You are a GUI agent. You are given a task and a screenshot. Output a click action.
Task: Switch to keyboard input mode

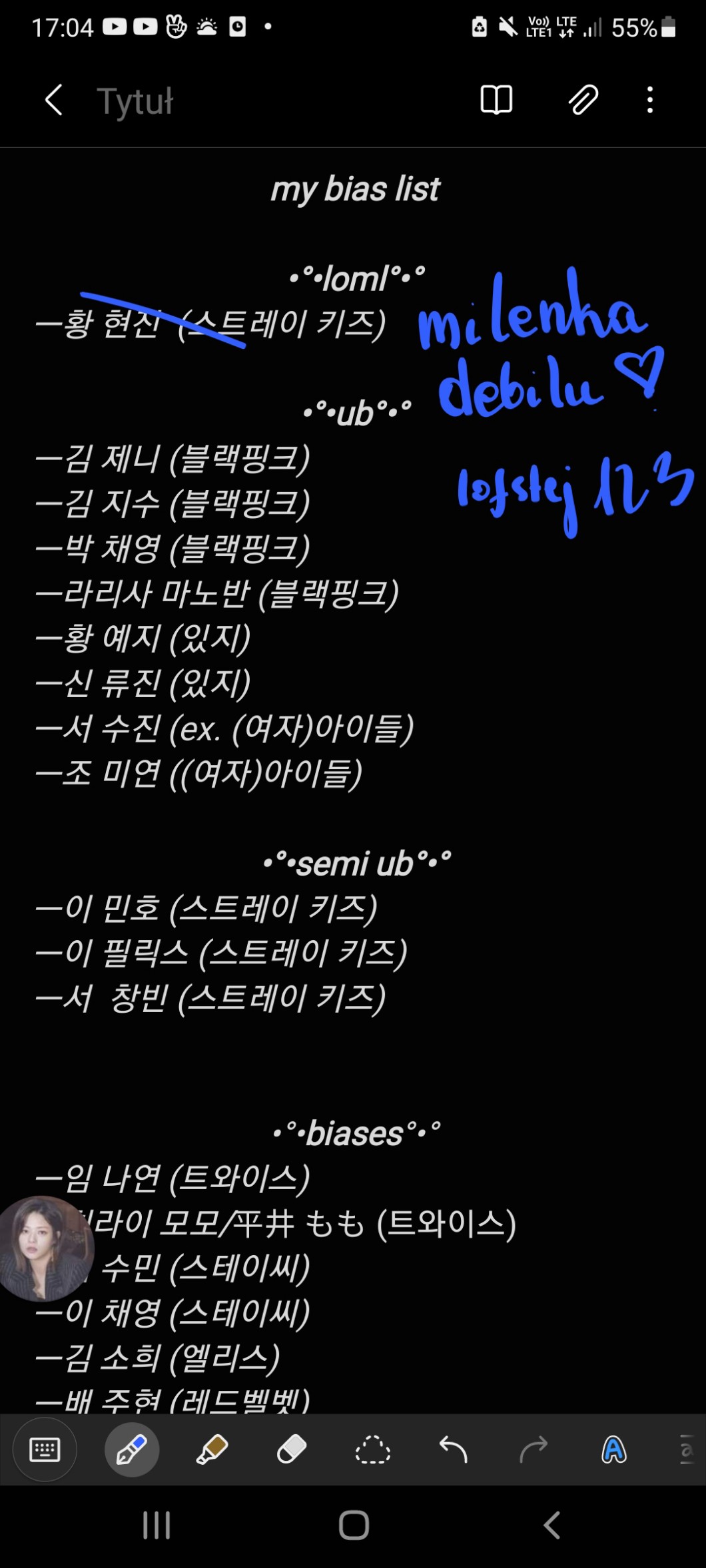tap(45, 1449)
